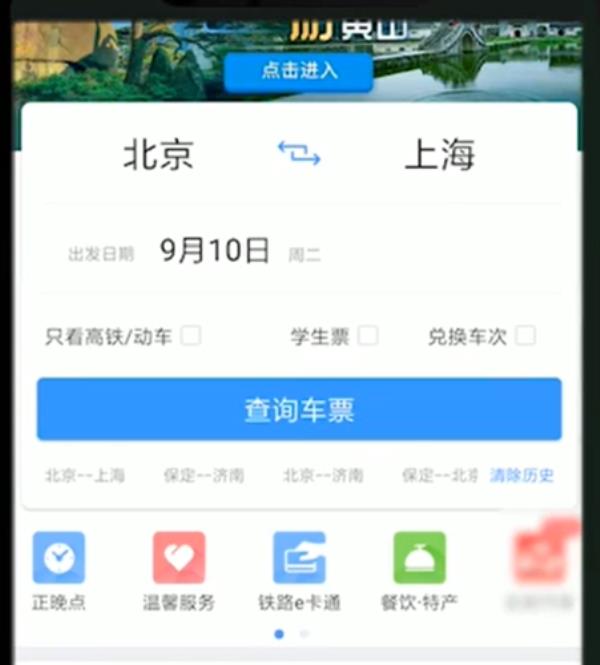Select history route 北京--济南
This screenshot has height=665, width=600.
323,476
